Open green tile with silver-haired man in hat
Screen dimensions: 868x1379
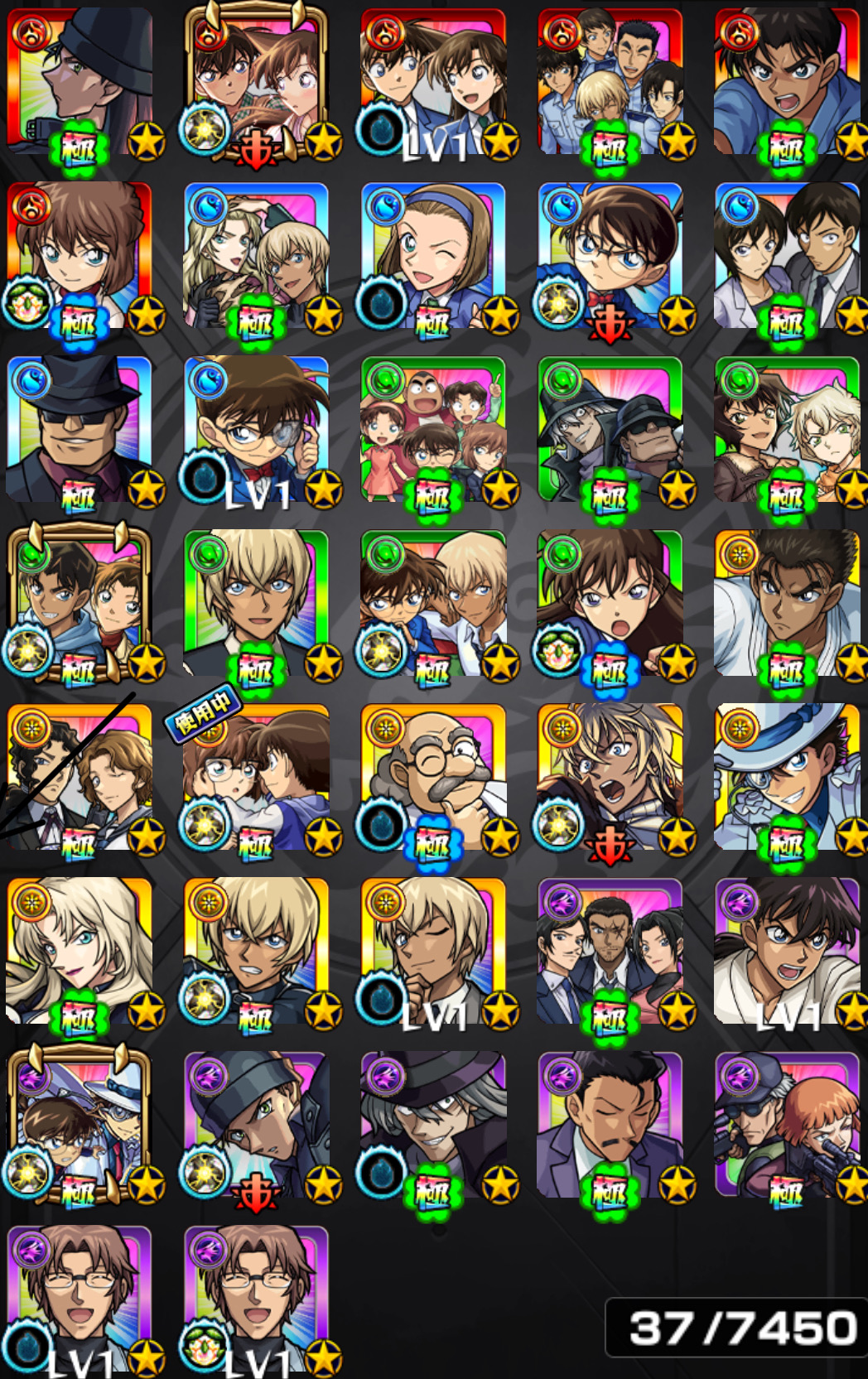[610, 431]
